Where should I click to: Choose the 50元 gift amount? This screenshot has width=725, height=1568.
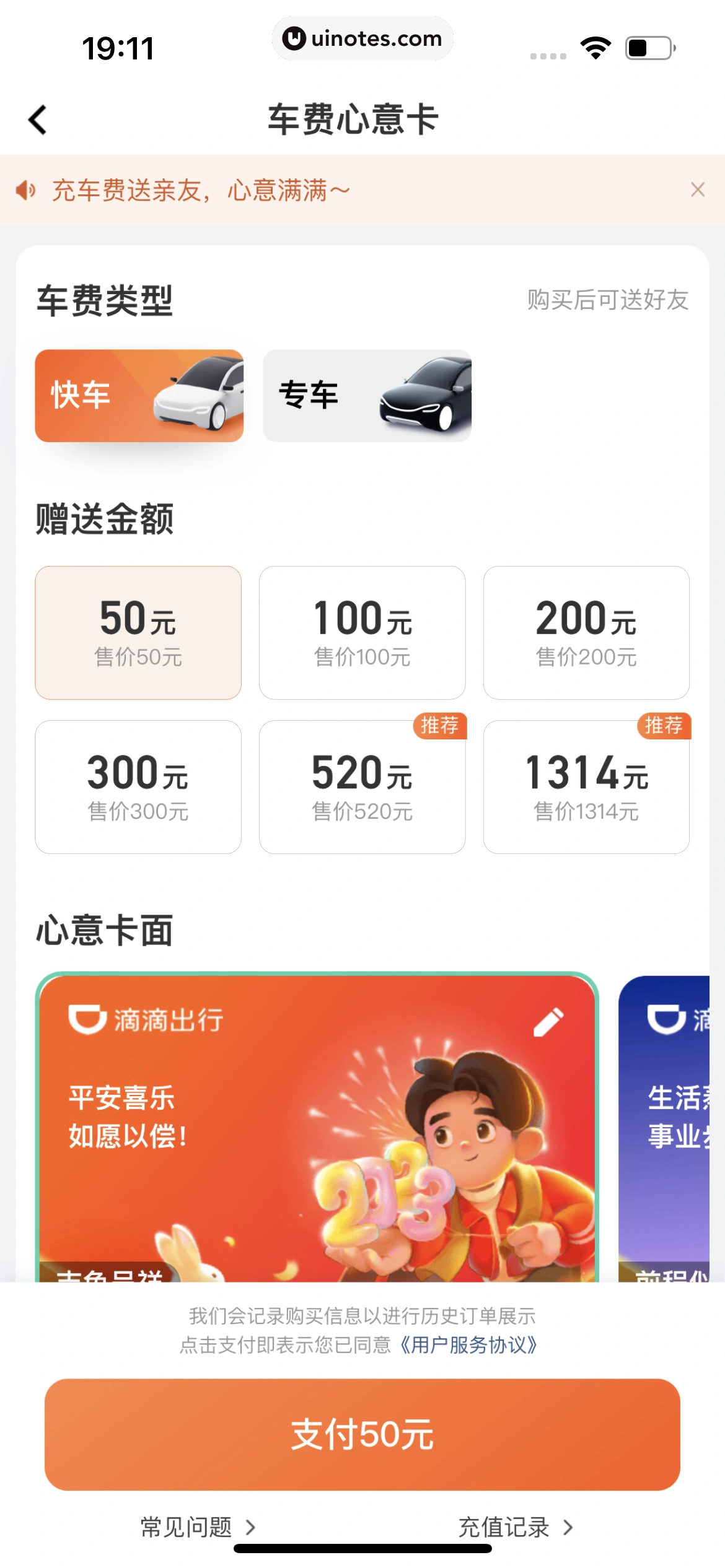pos(138,632)
